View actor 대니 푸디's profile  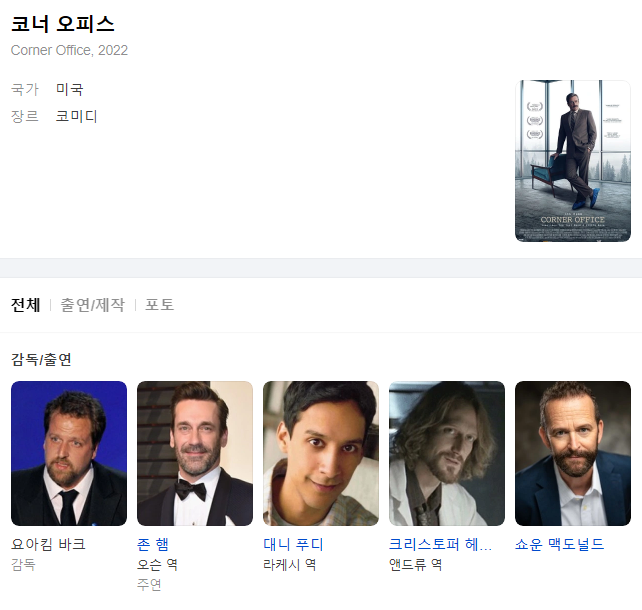pyautogui.click(x=293, y=545)
